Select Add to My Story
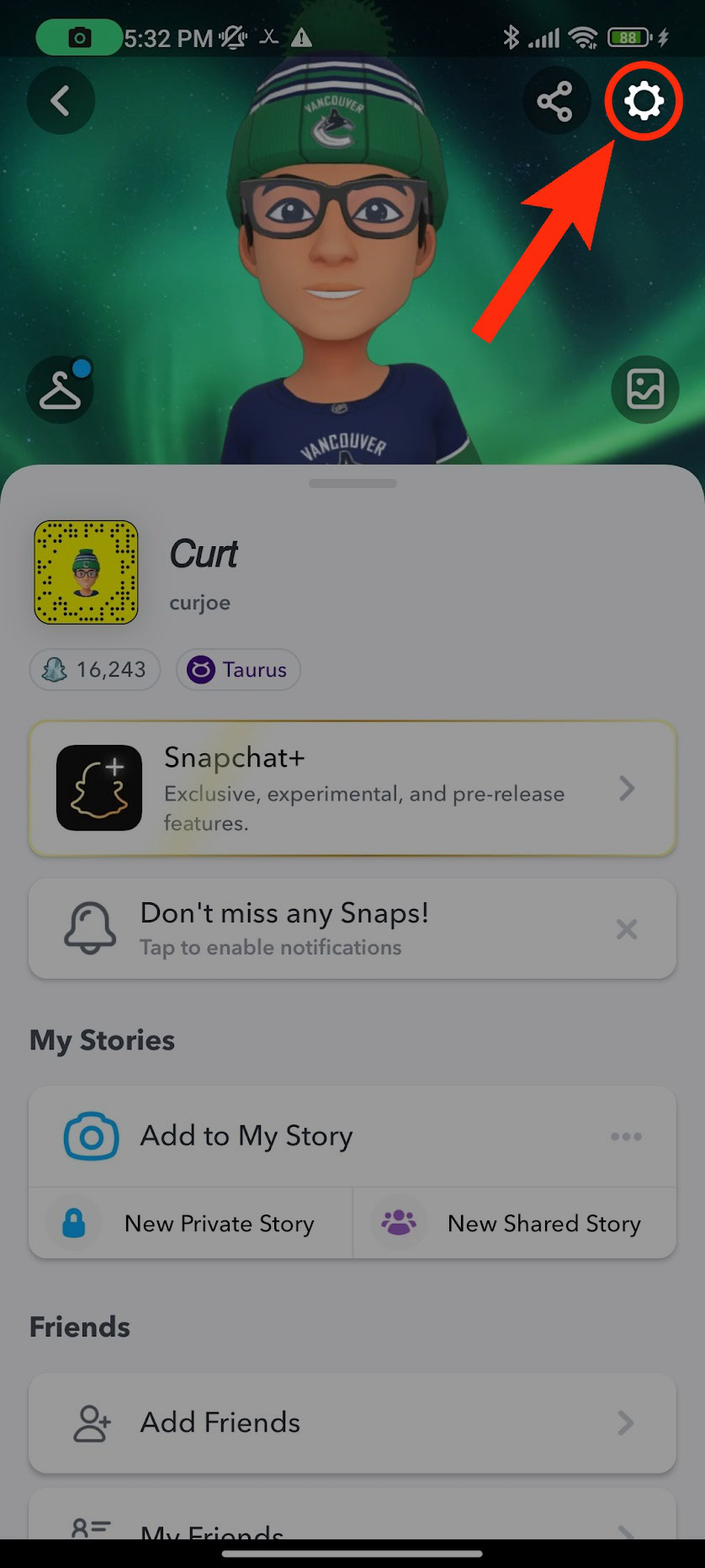 (246, 1136)
